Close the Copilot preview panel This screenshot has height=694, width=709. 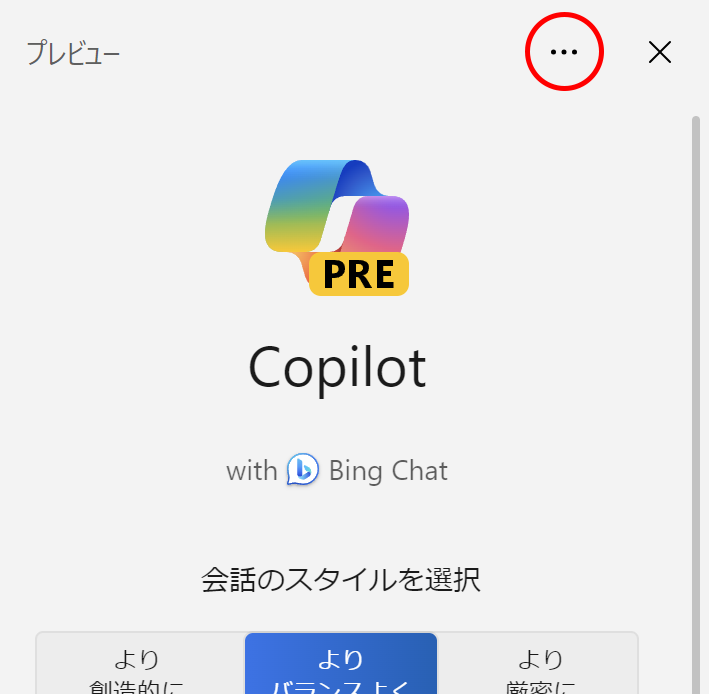click(659, 52)
